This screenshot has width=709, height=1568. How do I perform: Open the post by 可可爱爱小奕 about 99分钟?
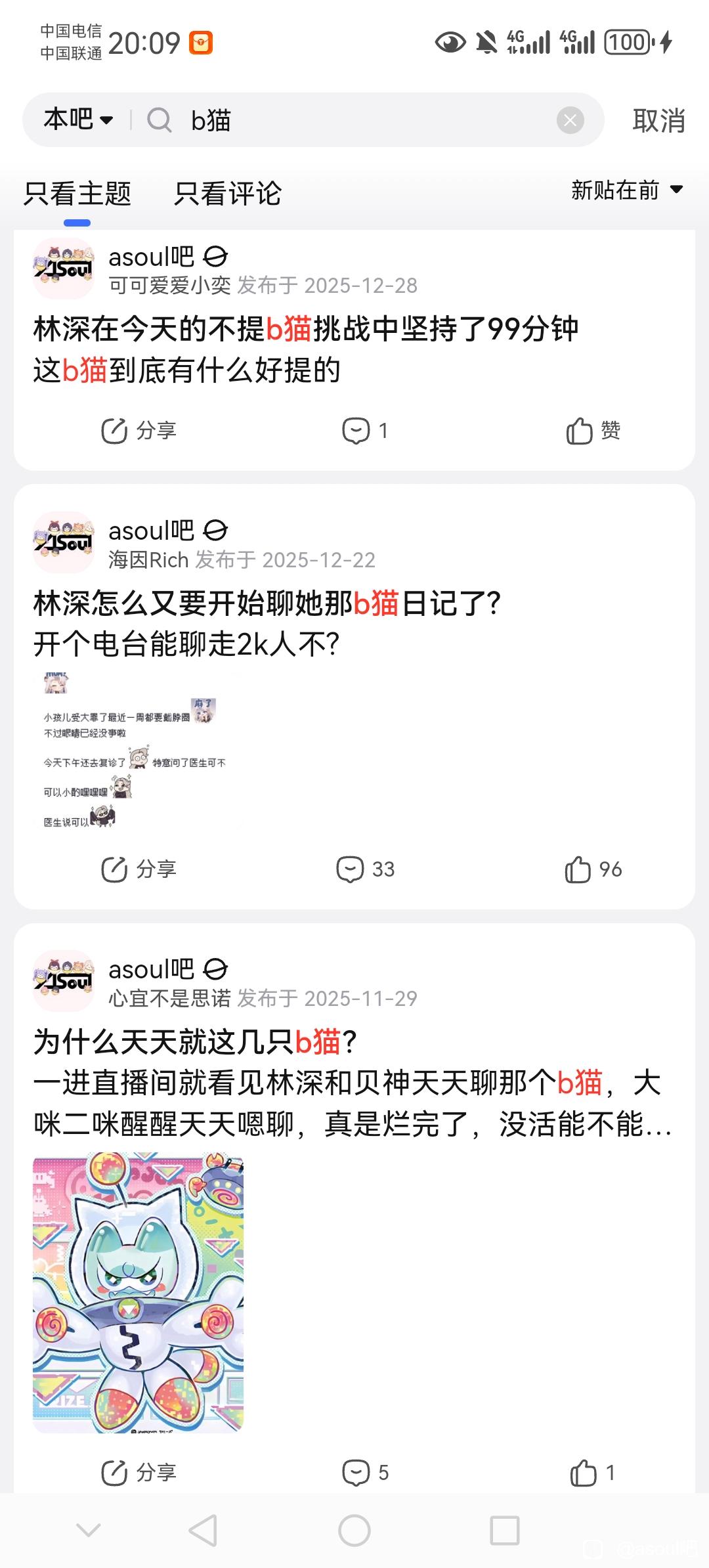306,349
